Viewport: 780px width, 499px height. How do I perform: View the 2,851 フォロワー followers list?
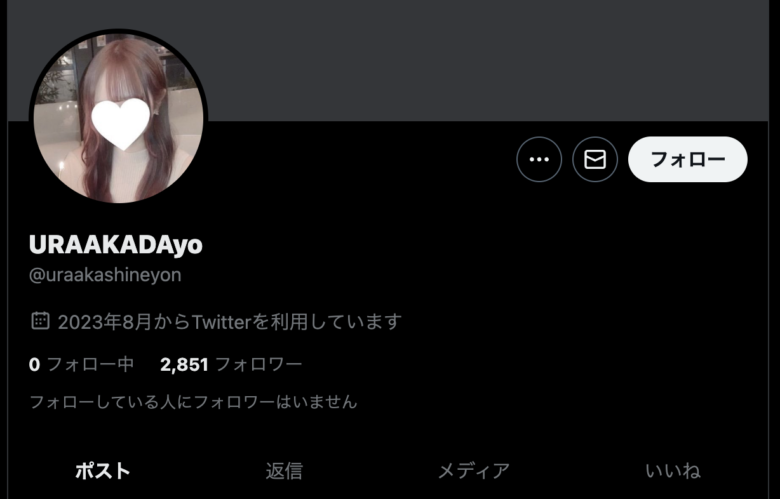[230, 364]
